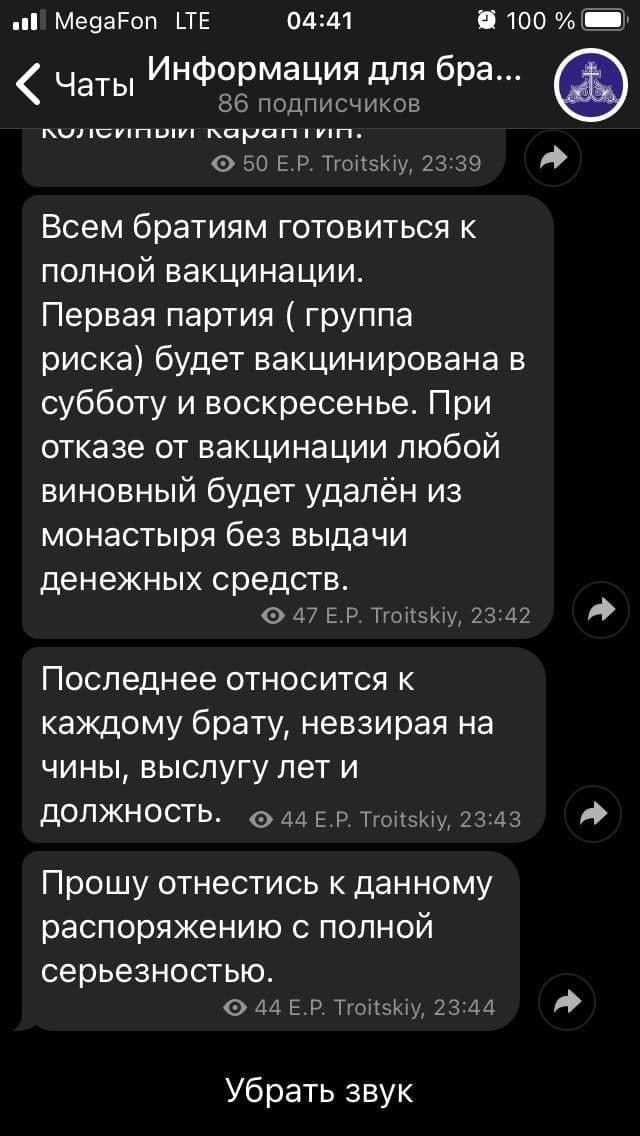
Task: Forward the message sent at 23:44
Action: click(567, 1000)
